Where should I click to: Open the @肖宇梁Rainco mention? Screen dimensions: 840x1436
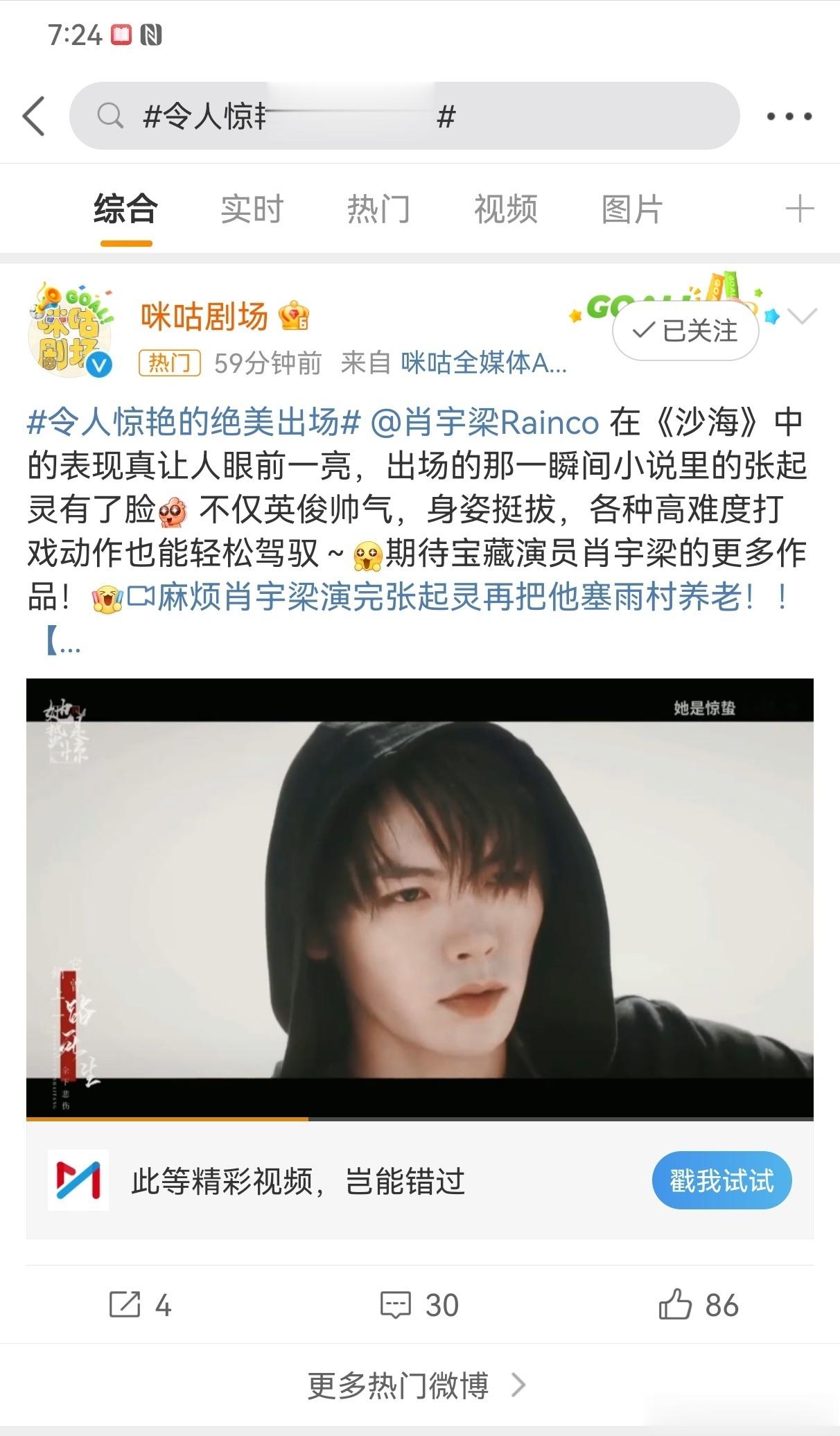pos(485,422)
